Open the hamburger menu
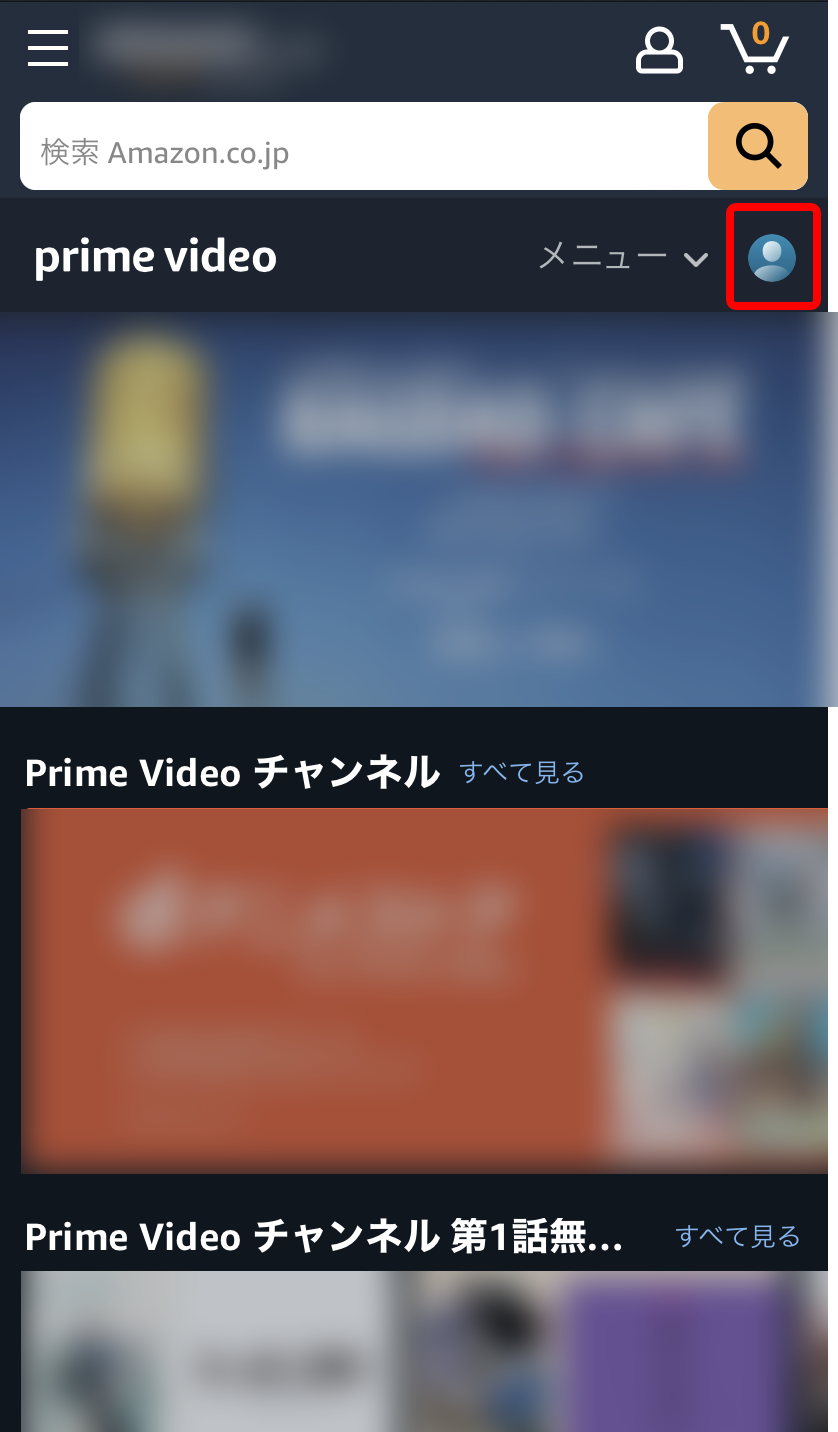The image size is (838, 1432). [48, 48]
